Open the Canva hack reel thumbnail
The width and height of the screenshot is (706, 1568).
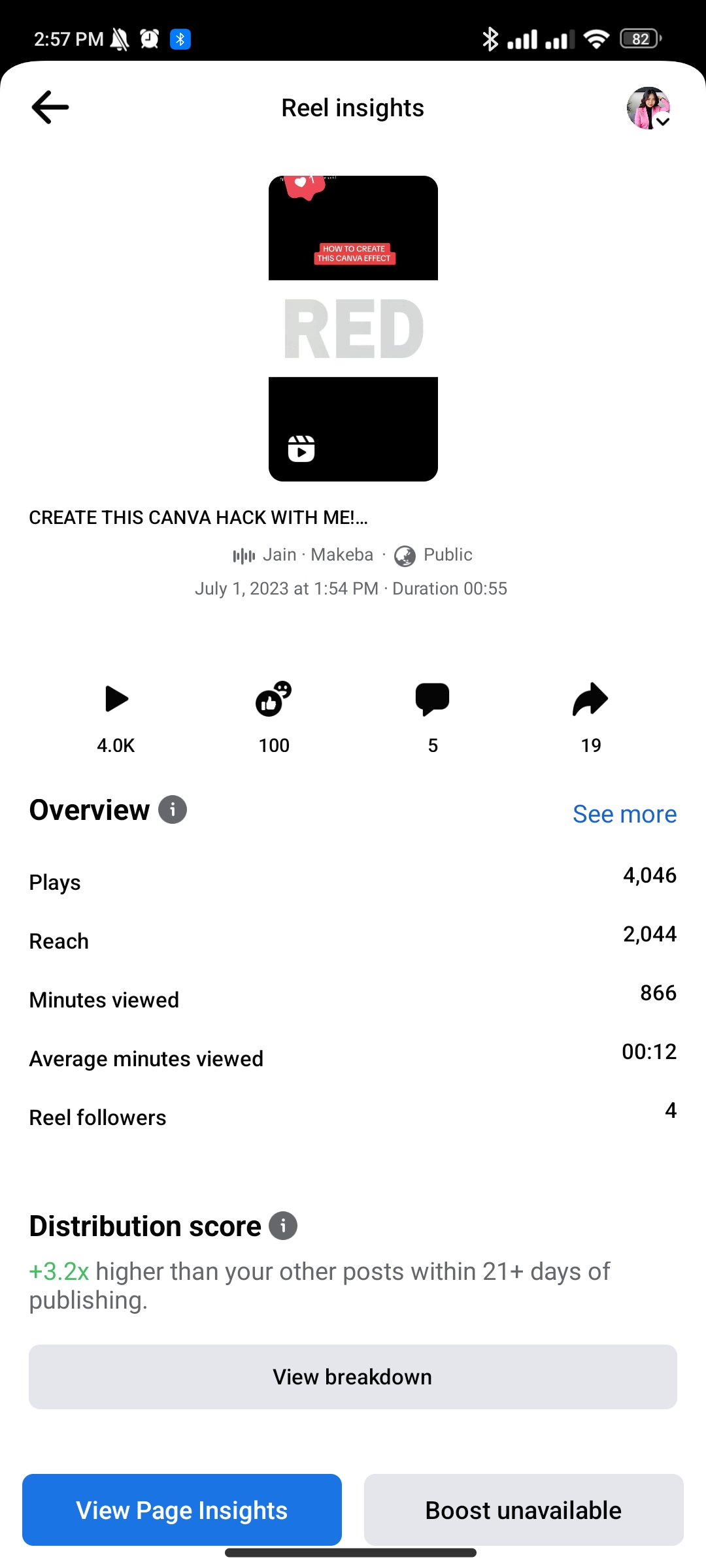click(x=353, y=329)
